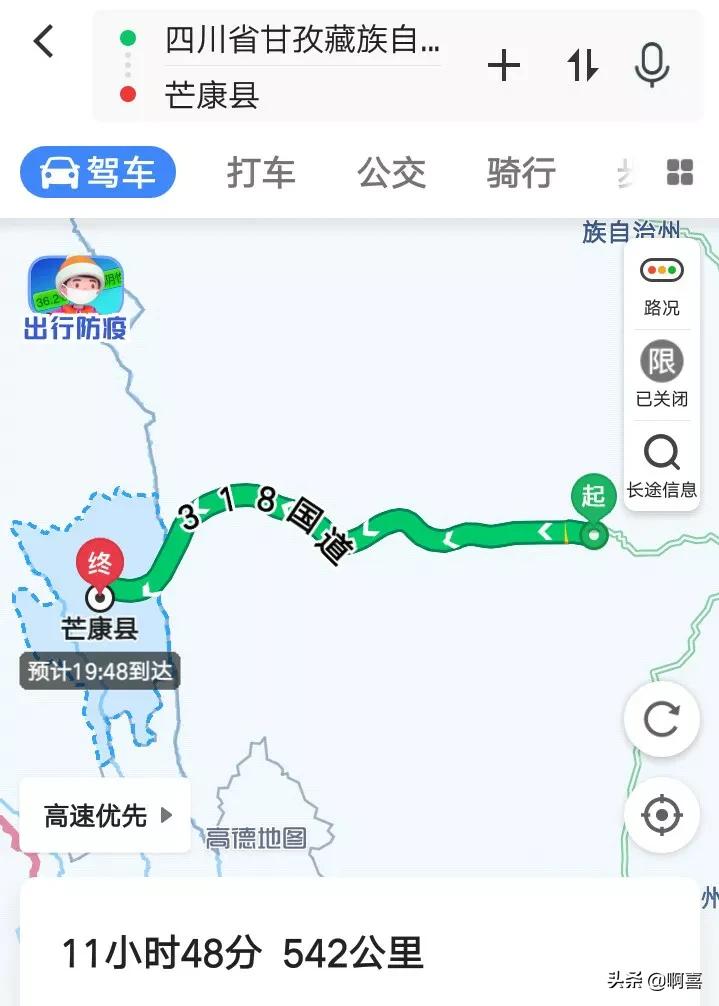Select the 驾车 driving tab
The width and height of the screenshot is (719, 1006).
pos(98,173)
